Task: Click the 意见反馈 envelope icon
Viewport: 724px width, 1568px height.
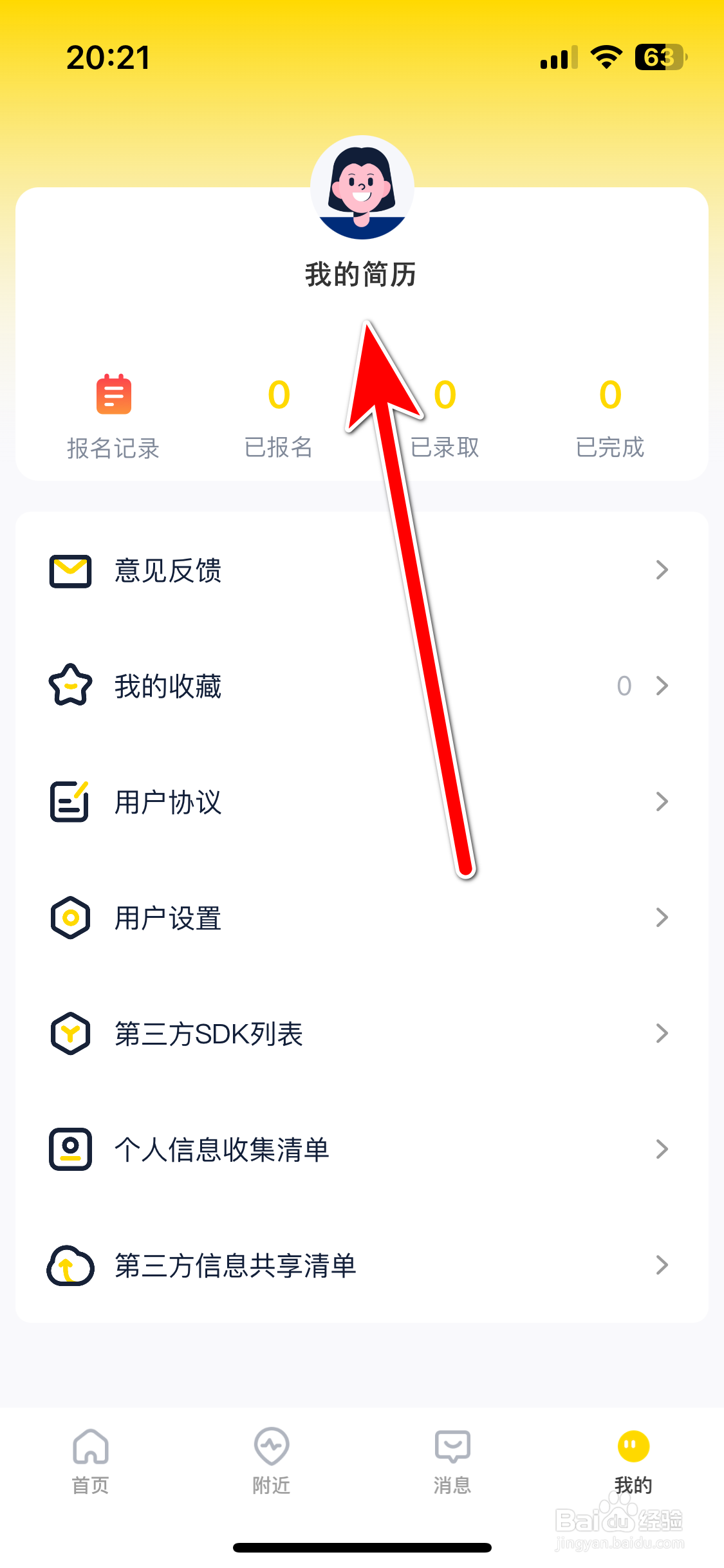Action: (x=70, y=570)
